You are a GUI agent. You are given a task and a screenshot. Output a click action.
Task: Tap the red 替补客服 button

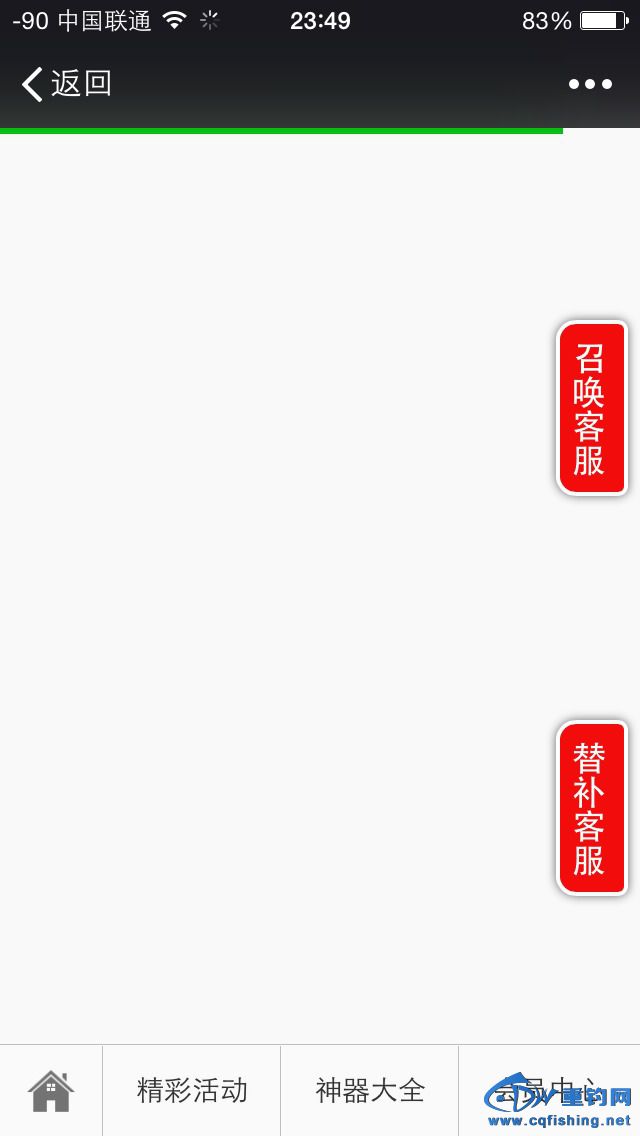[591, 808]
